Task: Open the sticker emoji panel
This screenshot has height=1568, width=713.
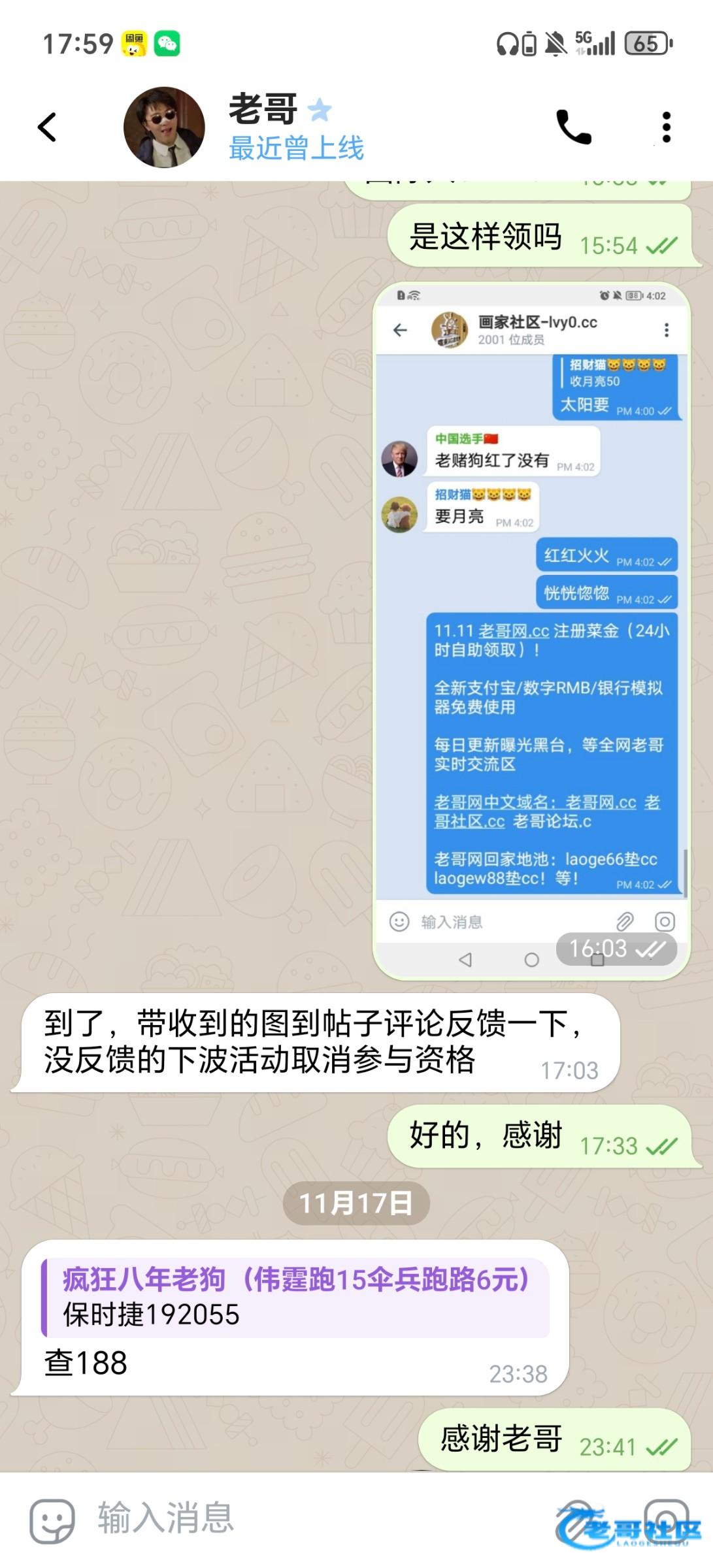Action: 52,1520
